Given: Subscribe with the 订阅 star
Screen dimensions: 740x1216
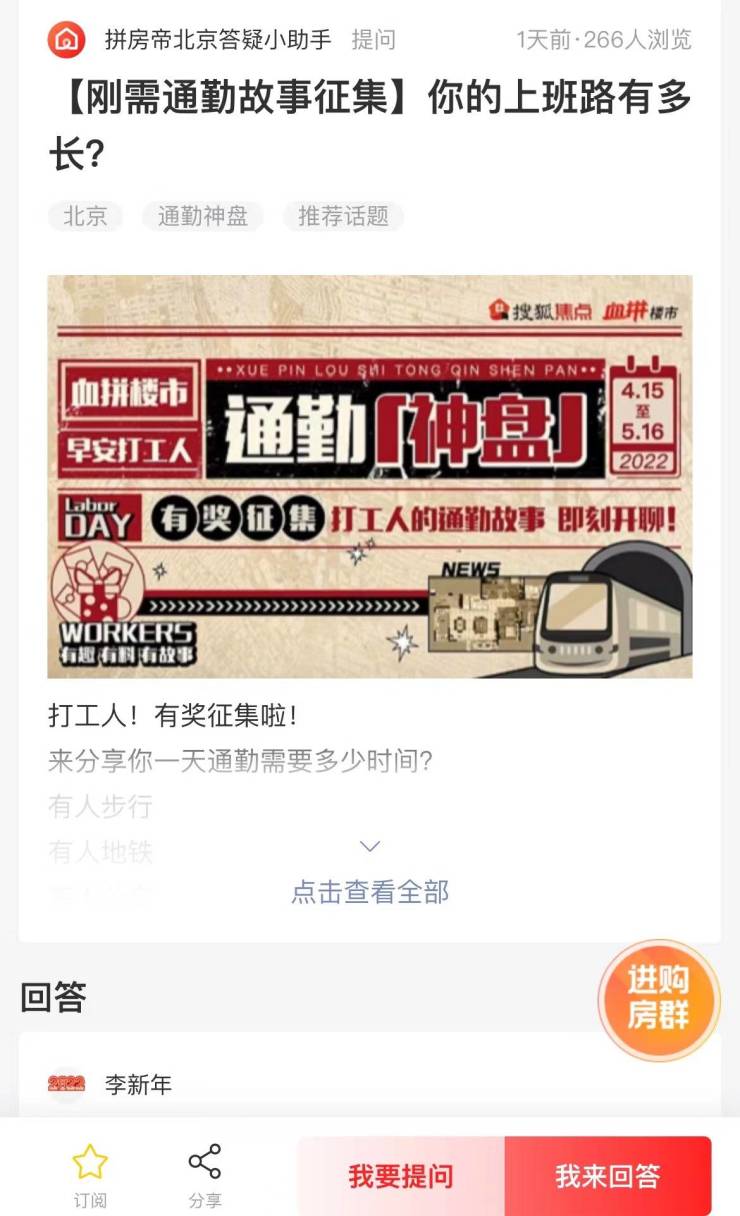Looking at the screenshot, I should (90, 1175).
